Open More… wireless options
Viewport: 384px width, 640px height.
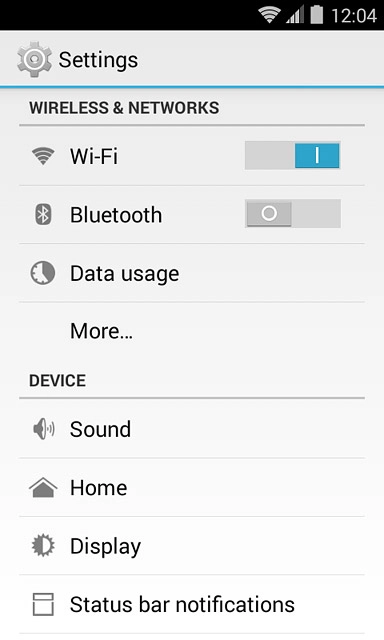point(192,331)
